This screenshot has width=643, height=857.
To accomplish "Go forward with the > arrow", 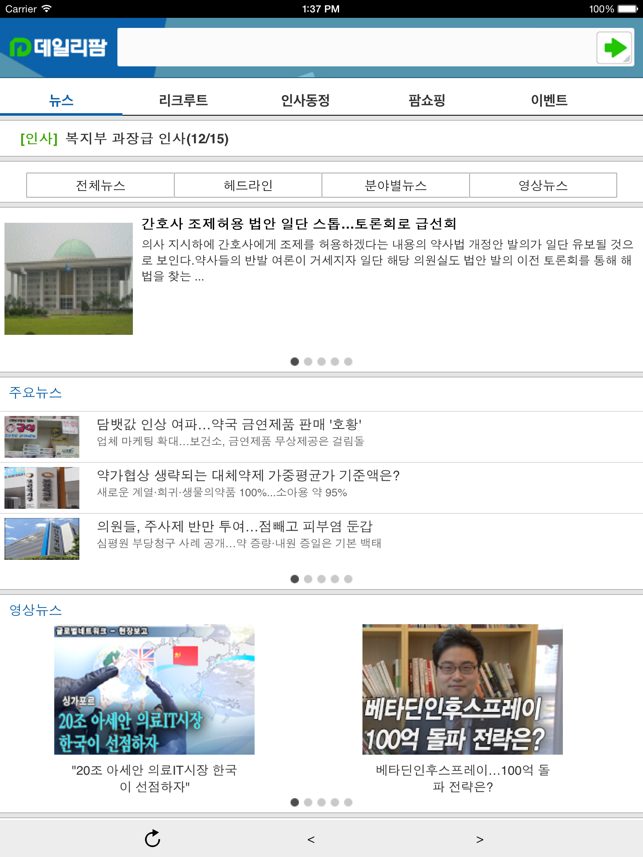I will pyautogui.click(x=480, y=839).
